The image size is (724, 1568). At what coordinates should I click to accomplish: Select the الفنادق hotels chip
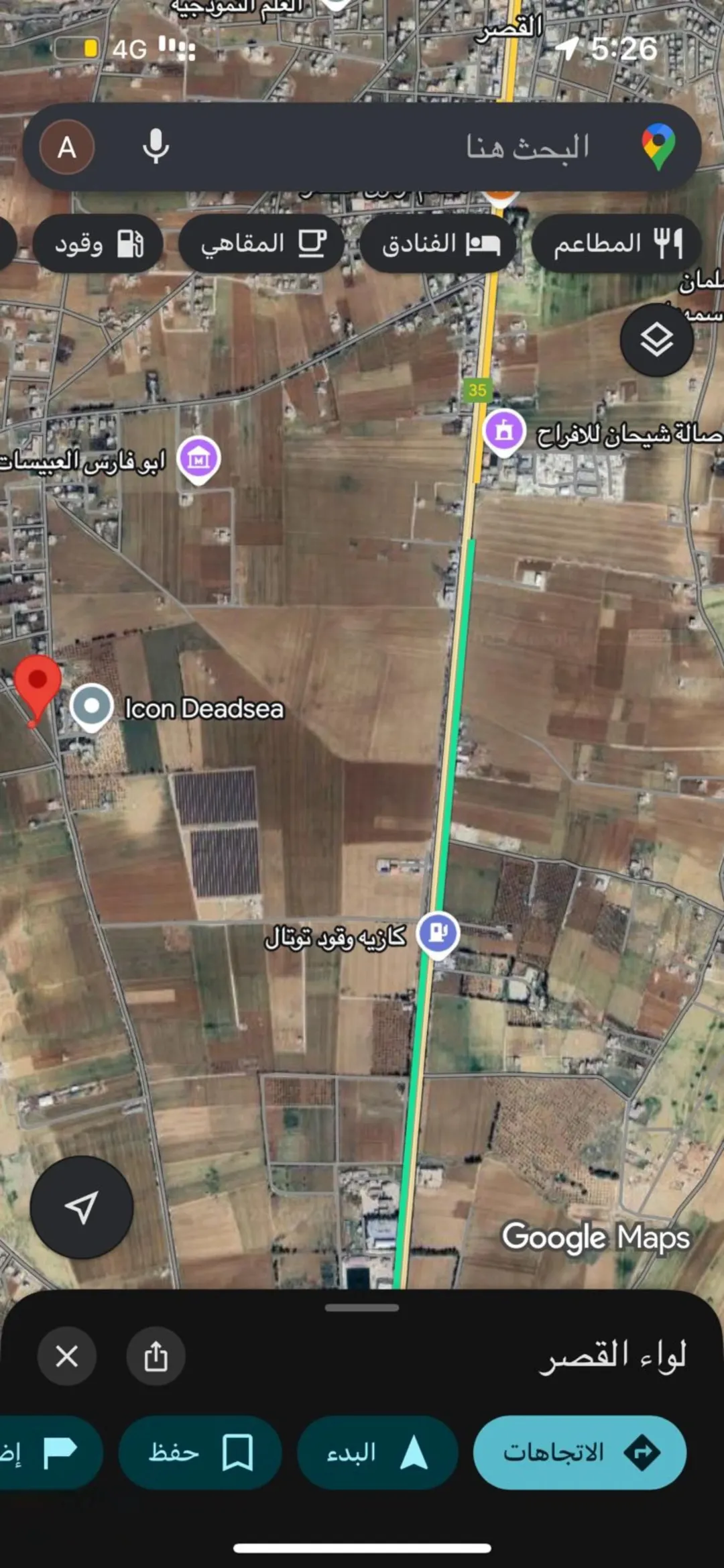pyautogui.click(x=438, y=243)
